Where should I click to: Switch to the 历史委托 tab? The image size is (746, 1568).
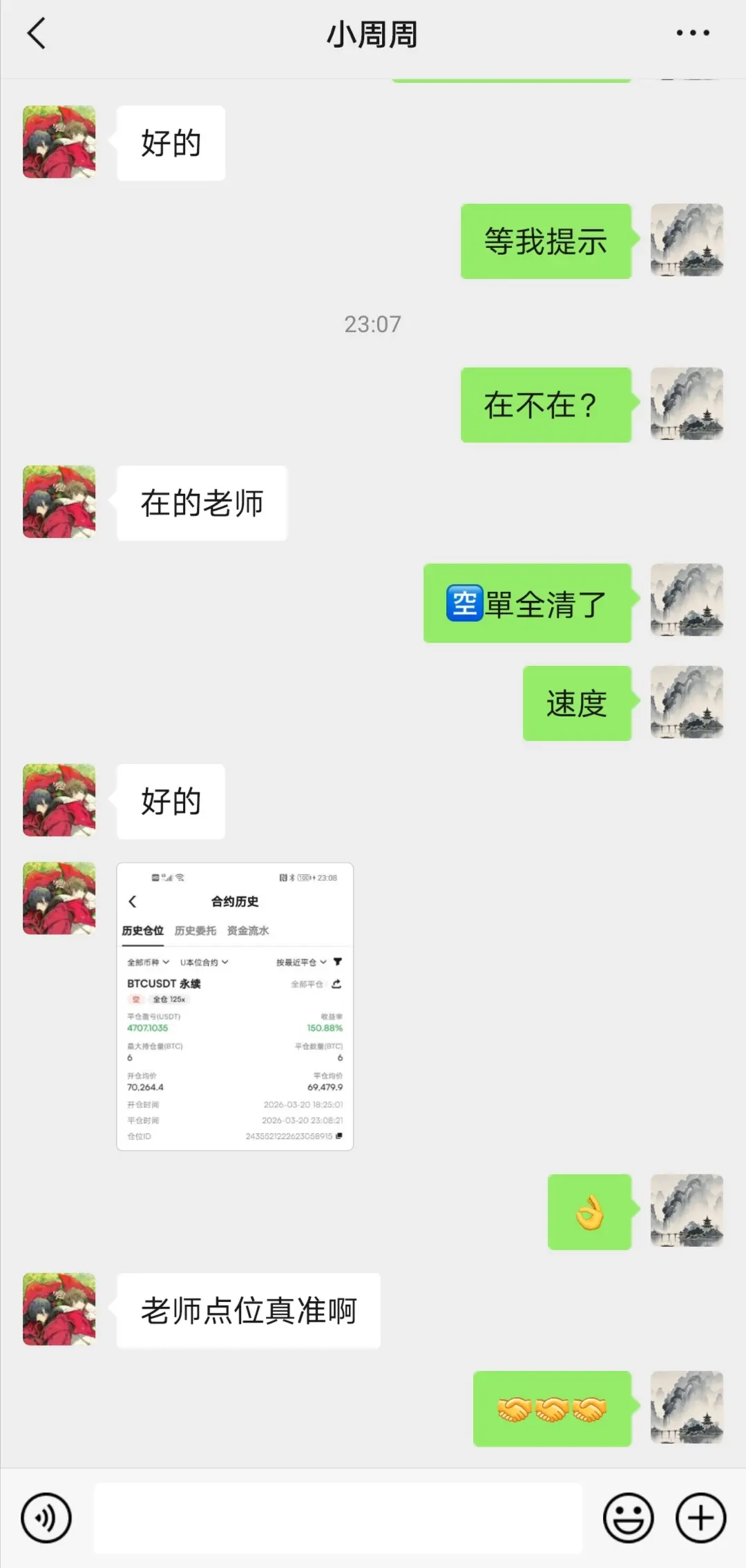195,931
